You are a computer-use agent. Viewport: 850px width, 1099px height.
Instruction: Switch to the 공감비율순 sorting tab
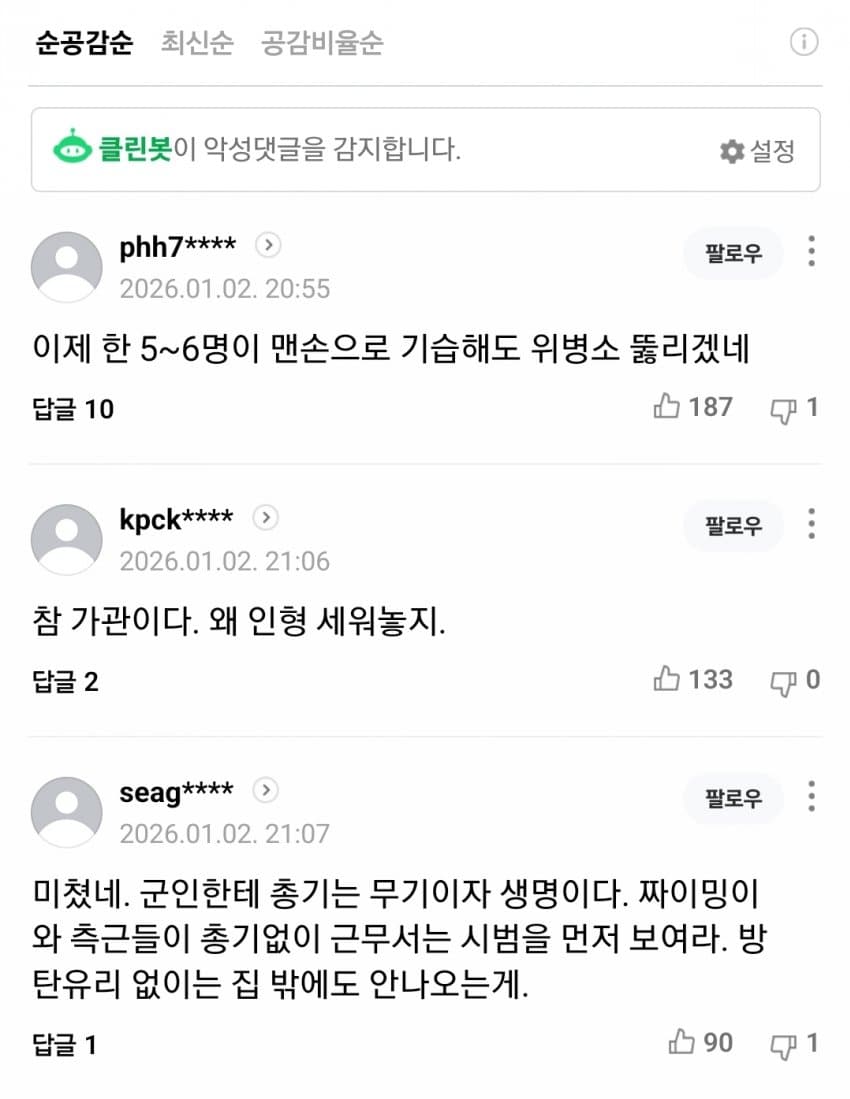click(x=322, y=43)
